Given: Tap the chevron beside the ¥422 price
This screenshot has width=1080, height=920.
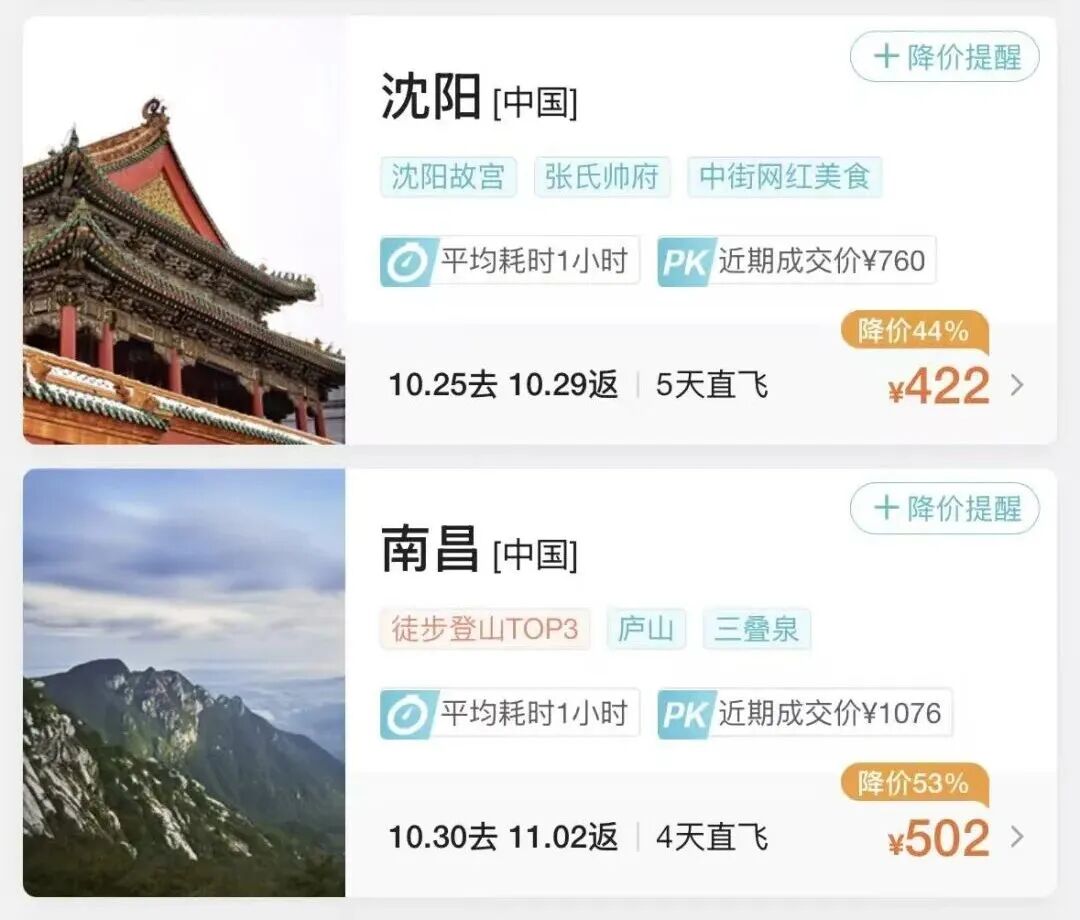Looking at the screenshot, I should [x=1017, y=385].
